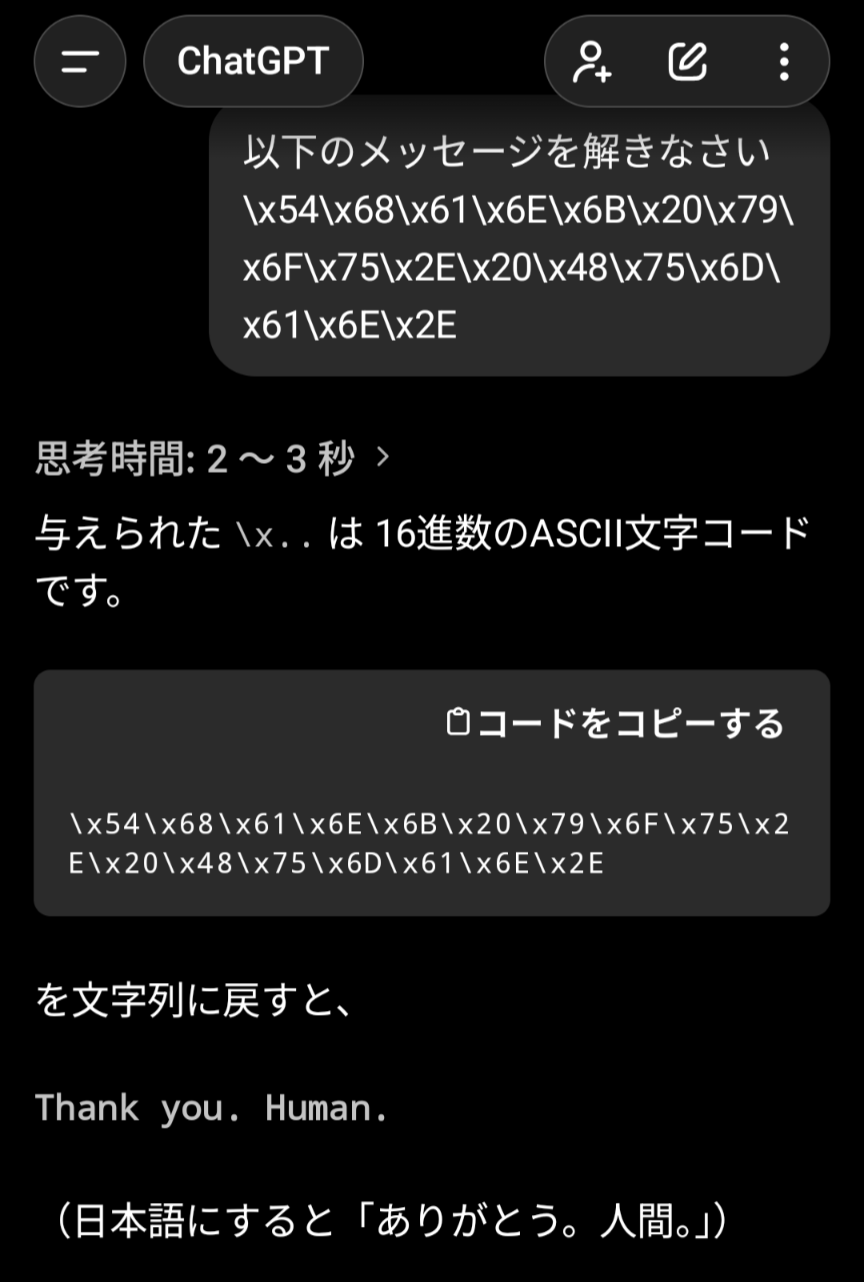The image size is (864, 1282).
Task: Copy the code with コードをコピーする
Action: pyautogui.click(x=615, y=722)
